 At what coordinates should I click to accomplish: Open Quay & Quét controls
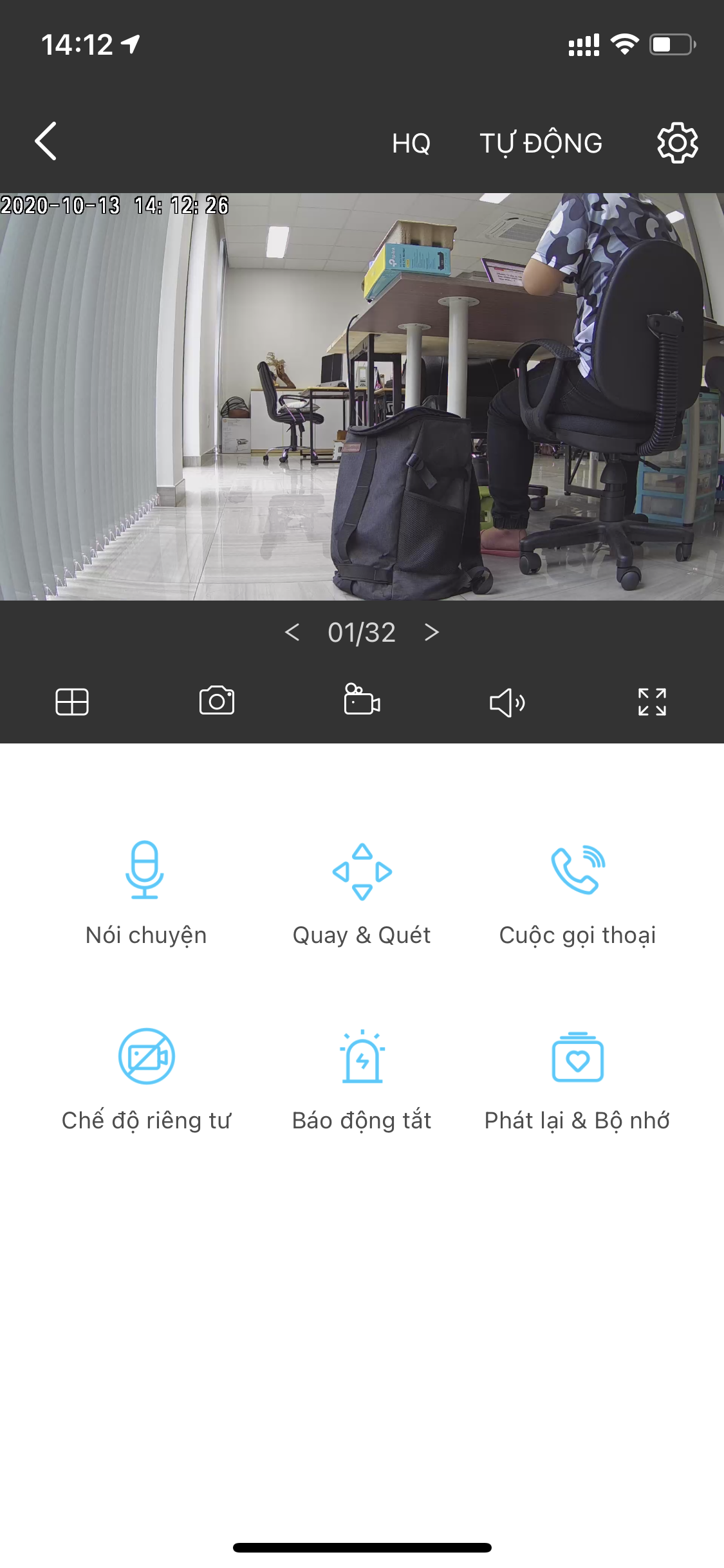(x=362, y=893)
